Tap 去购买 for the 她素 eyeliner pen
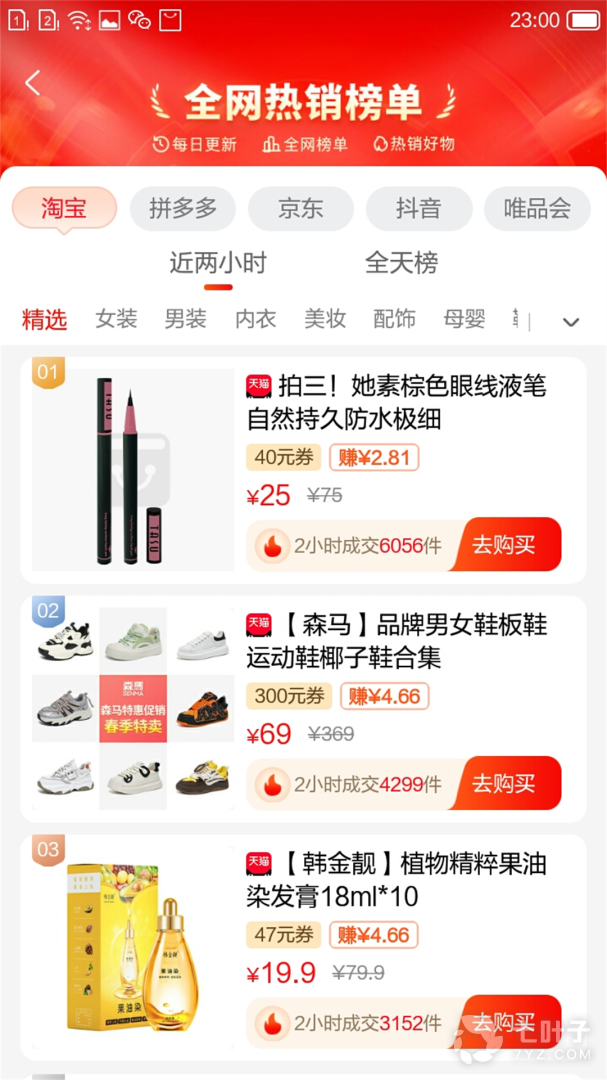This screenshot has width=607, height=1080. (504, 545)
